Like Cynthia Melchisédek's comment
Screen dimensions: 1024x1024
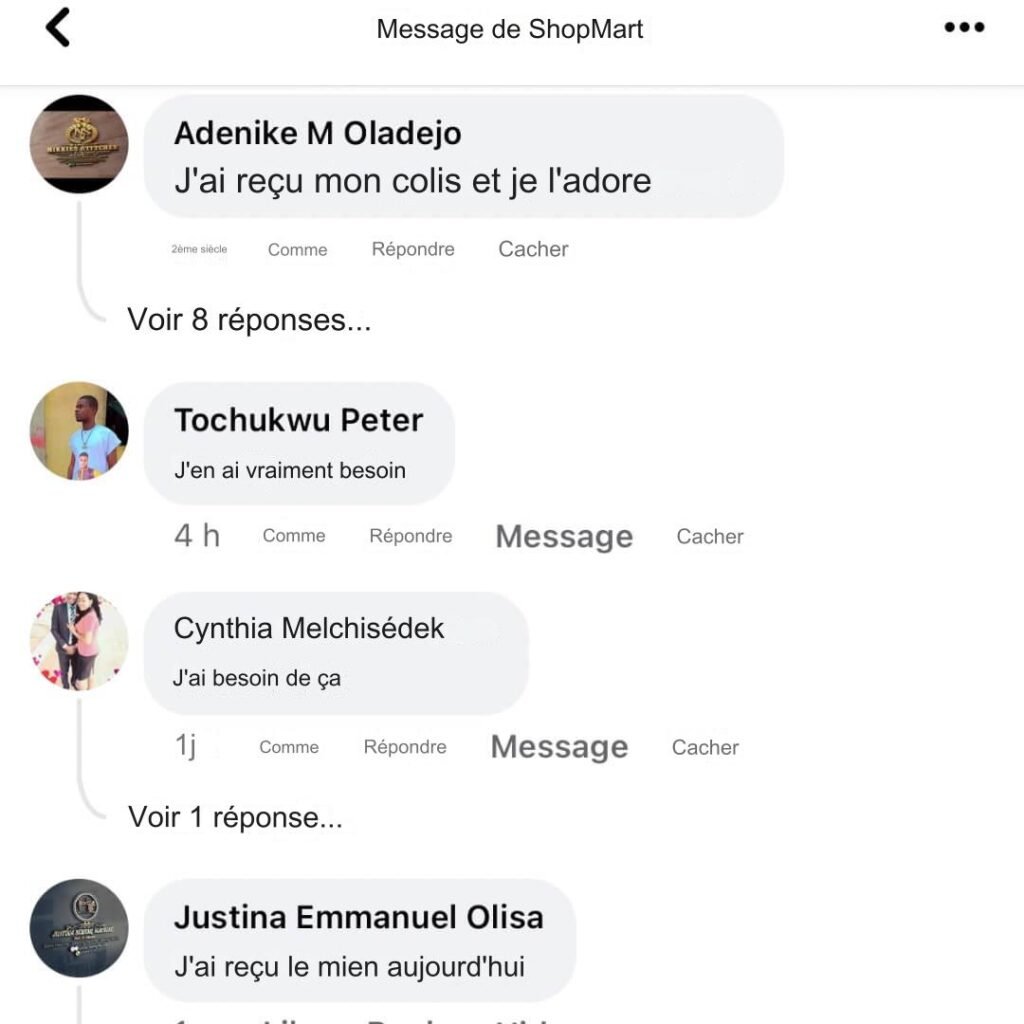tap(289, 747)
